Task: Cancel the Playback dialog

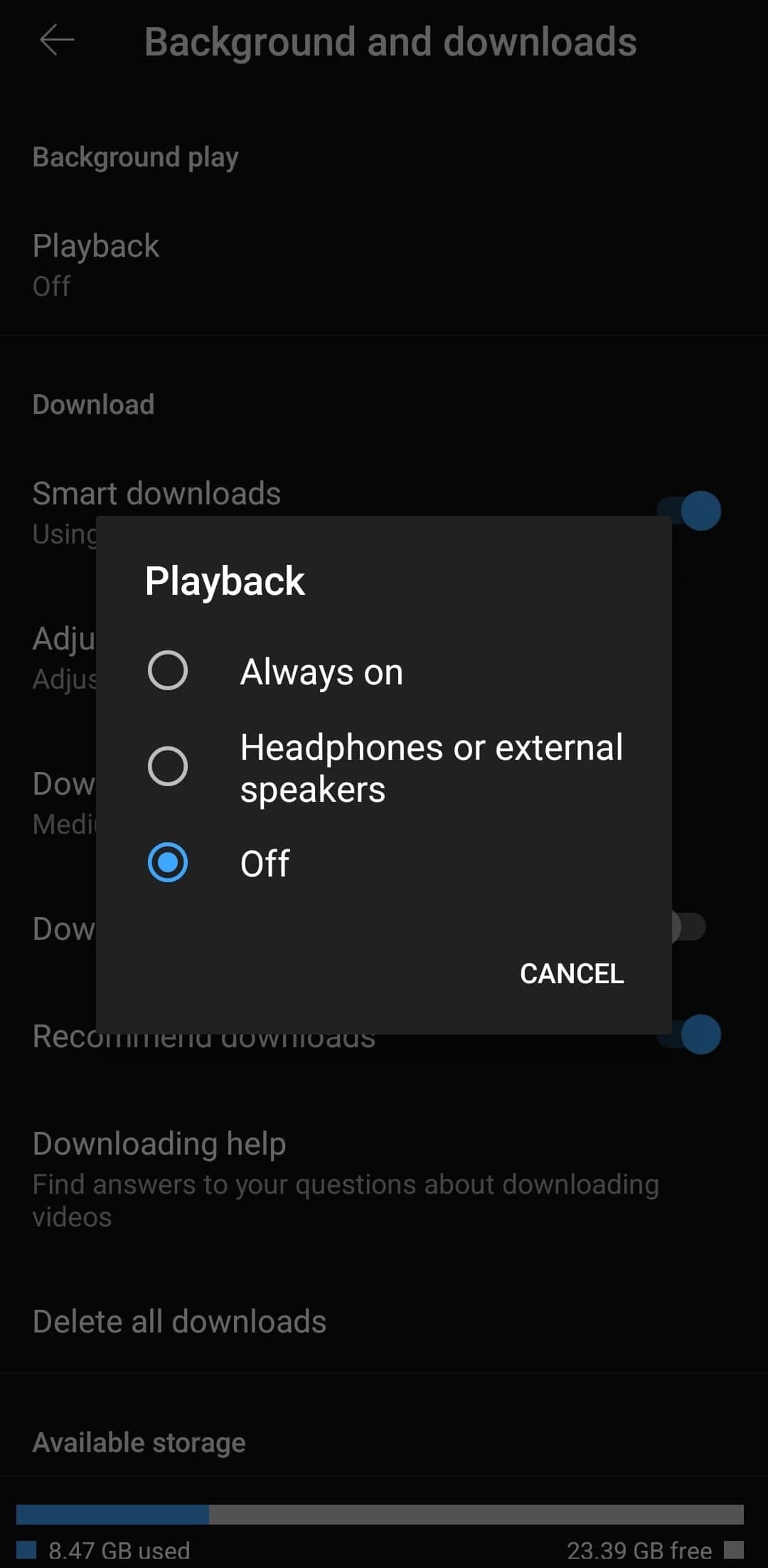Action: pos(572,973)
